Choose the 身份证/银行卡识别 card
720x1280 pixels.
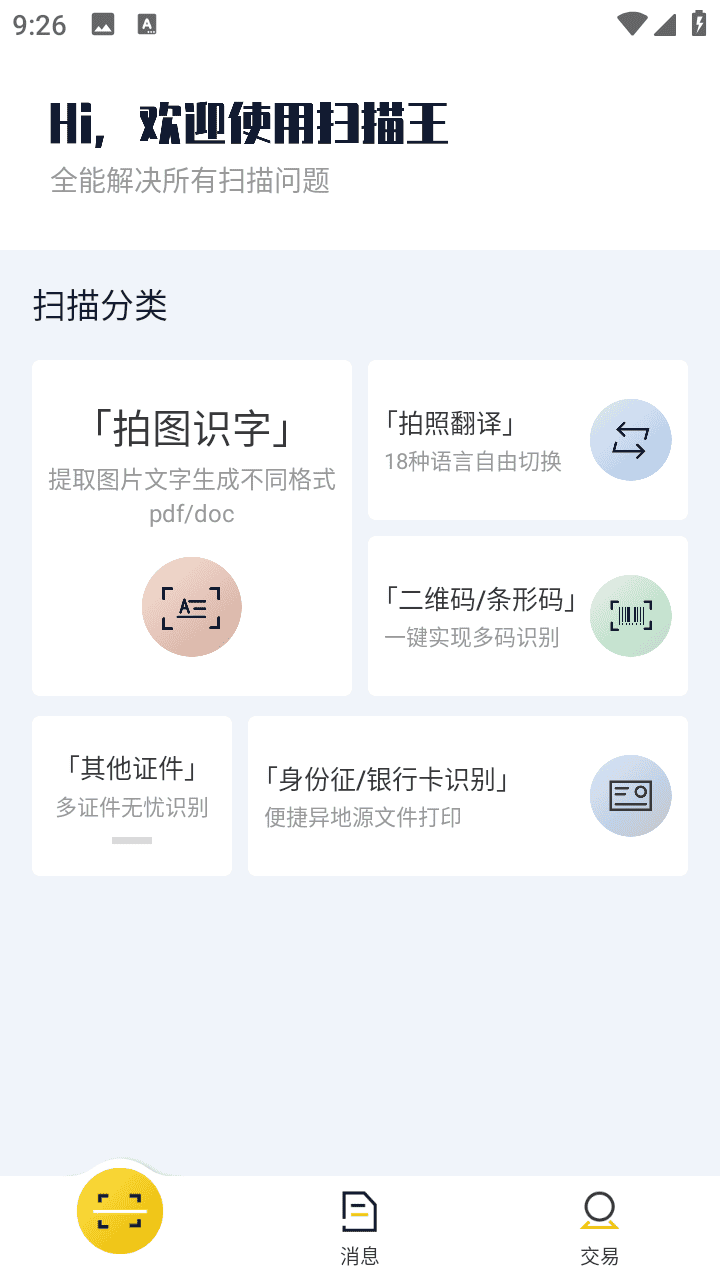467,796
